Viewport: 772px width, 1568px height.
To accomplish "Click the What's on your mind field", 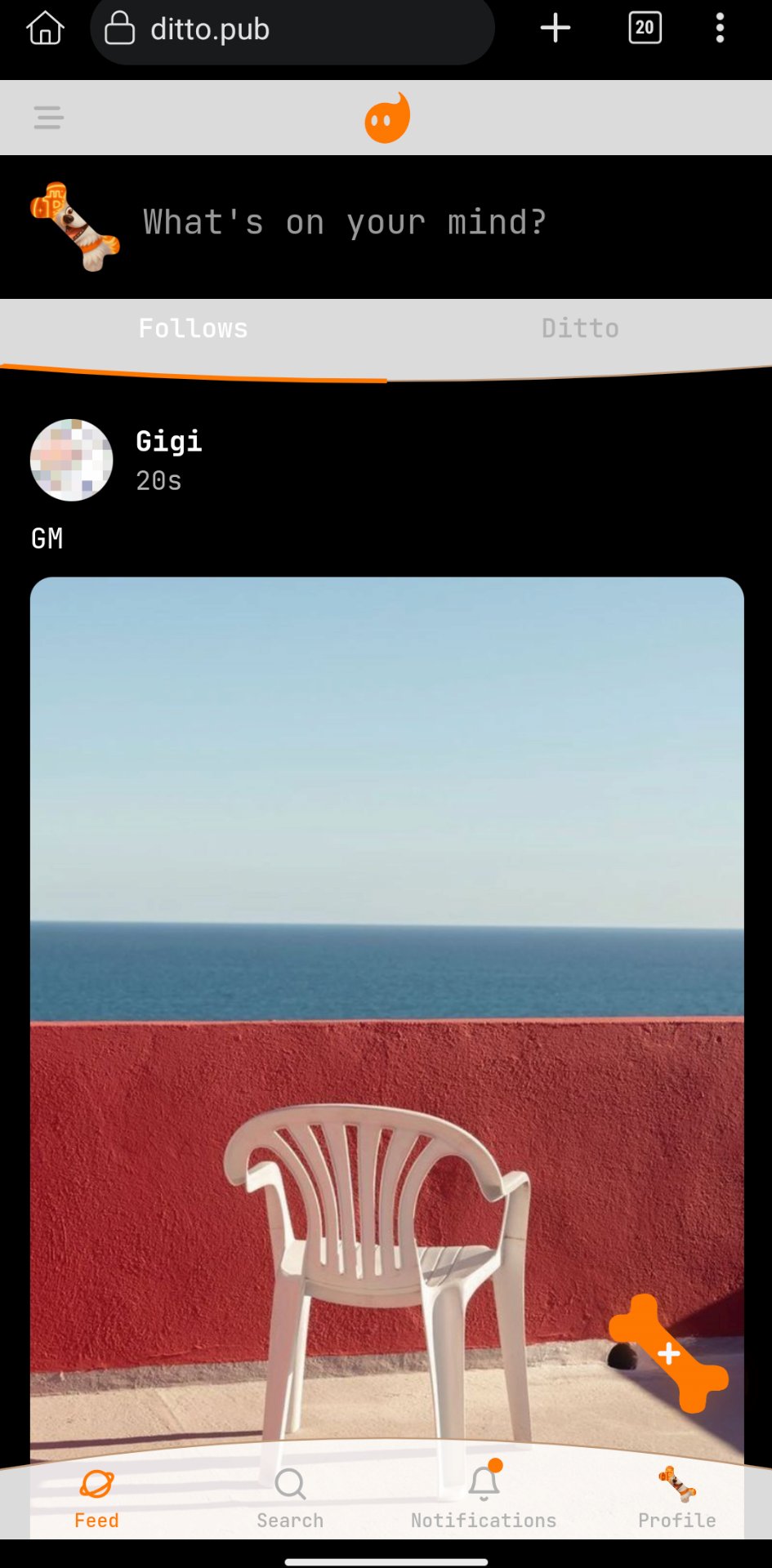I will click(x=344, y=221).
